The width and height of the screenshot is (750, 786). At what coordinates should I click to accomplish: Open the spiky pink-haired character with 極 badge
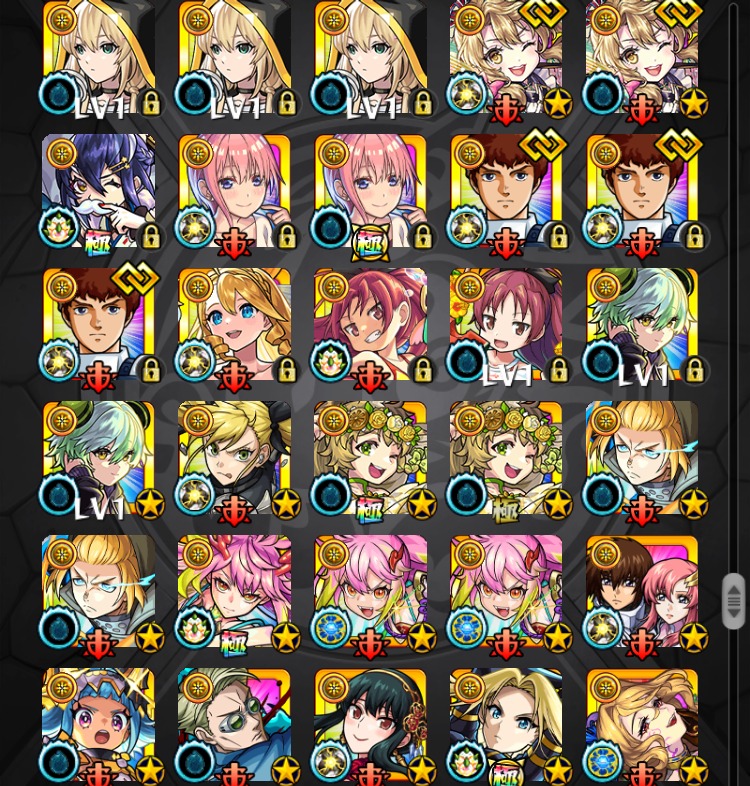pos(234,590)
